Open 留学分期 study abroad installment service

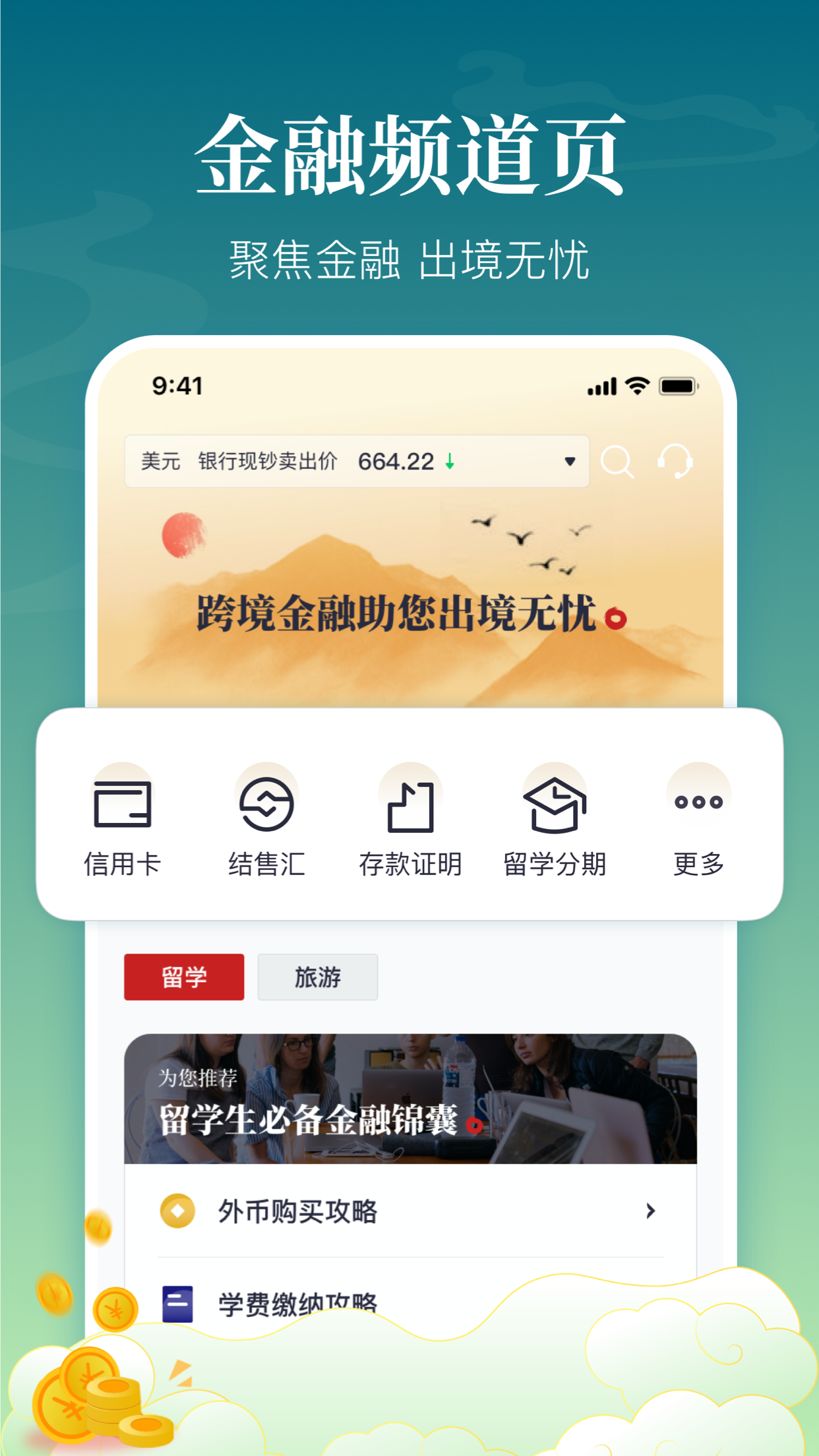click(554, 804)
